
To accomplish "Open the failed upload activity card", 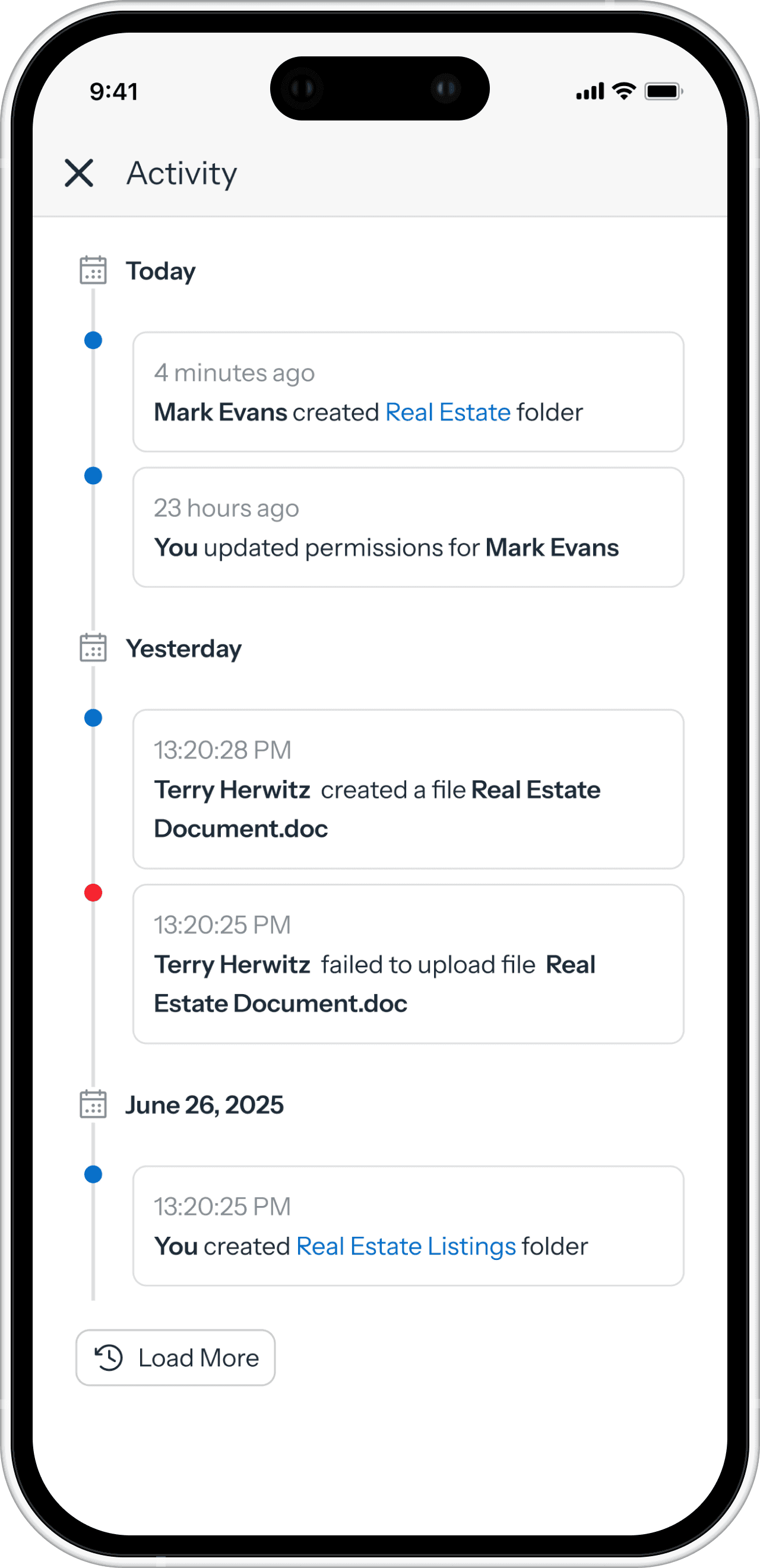I will coord(408,964).
